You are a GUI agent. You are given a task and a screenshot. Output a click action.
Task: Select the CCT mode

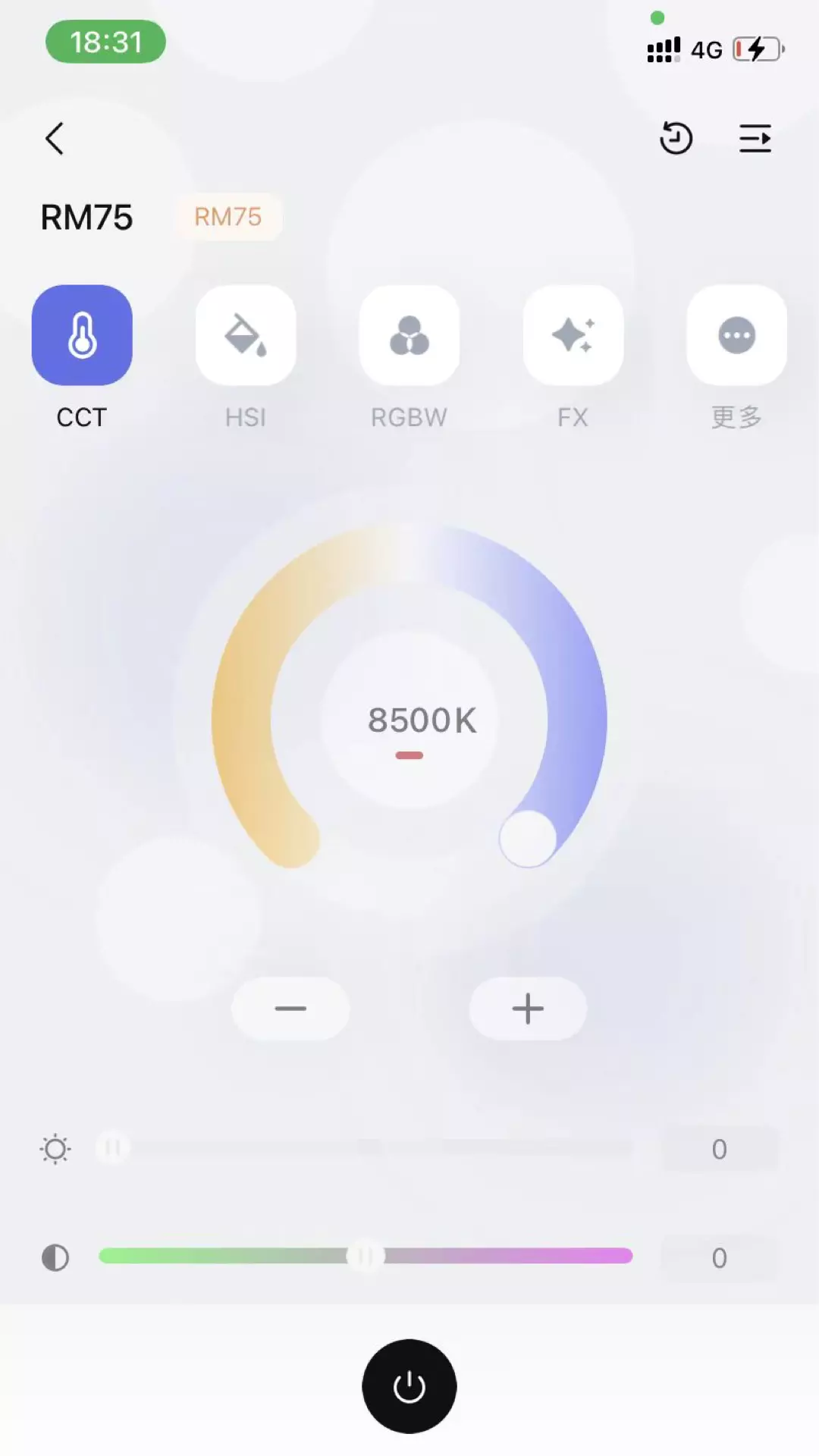(82, 335)
